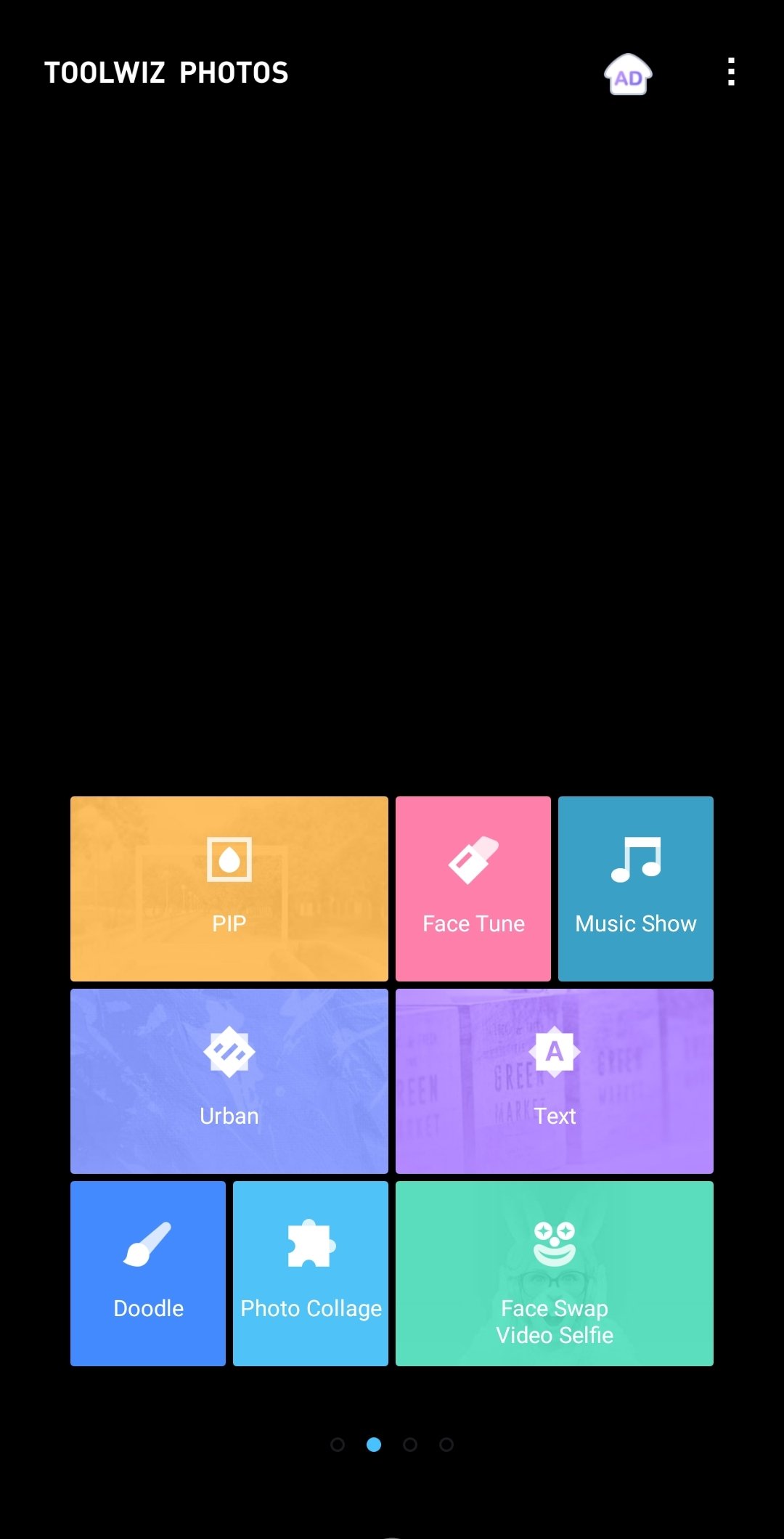Open the three-dot overflow menu
This screenshot has height=1539, width=784.
tap(731, 73)
